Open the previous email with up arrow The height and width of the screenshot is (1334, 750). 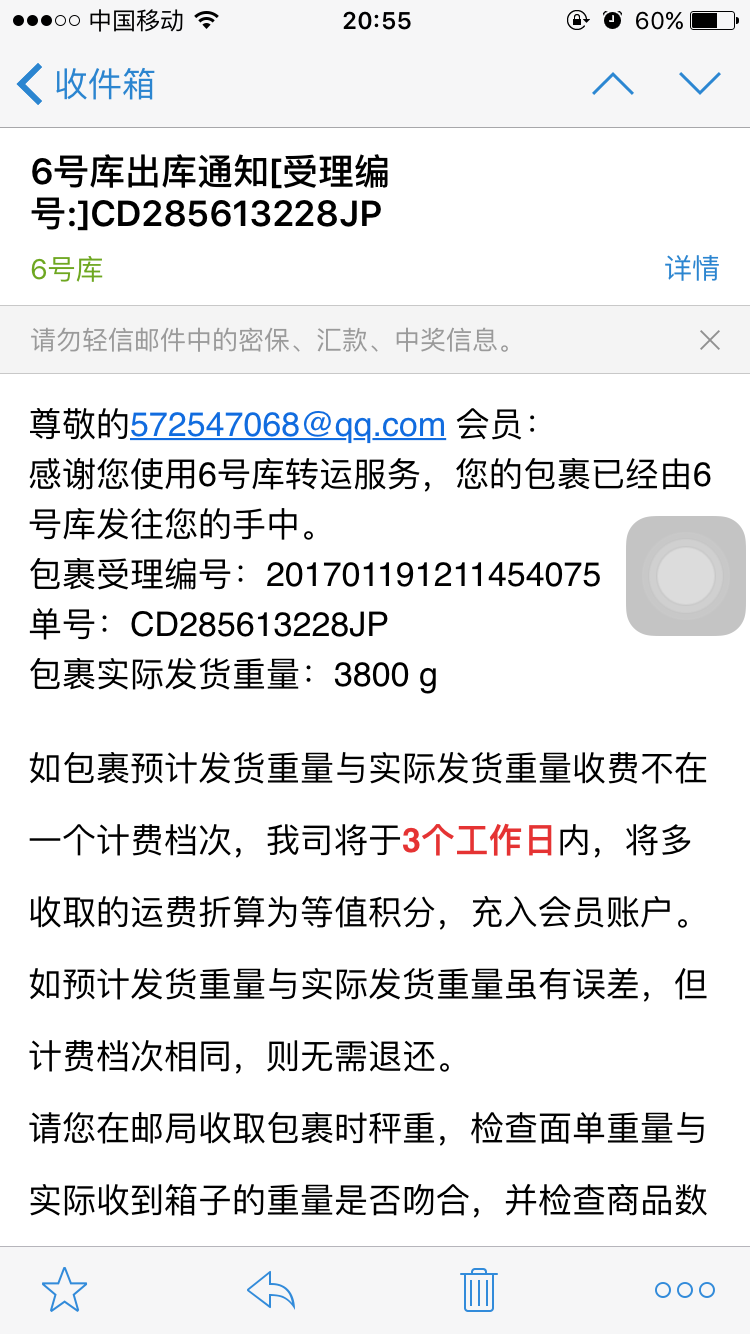pyautogui.click(x=612, y=84)
